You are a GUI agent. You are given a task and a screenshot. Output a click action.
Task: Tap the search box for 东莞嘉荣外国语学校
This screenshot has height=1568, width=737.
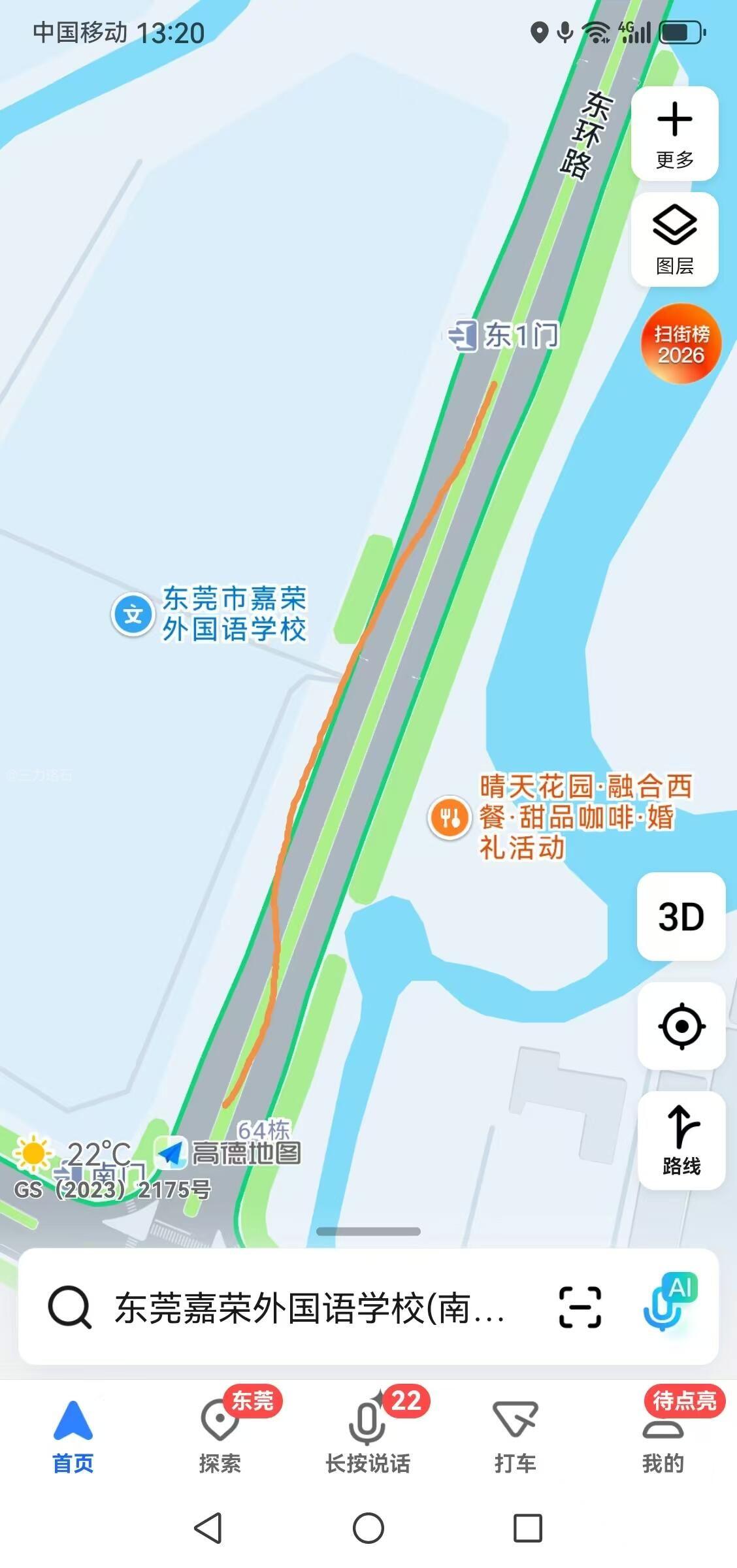tap(307, 1308)
